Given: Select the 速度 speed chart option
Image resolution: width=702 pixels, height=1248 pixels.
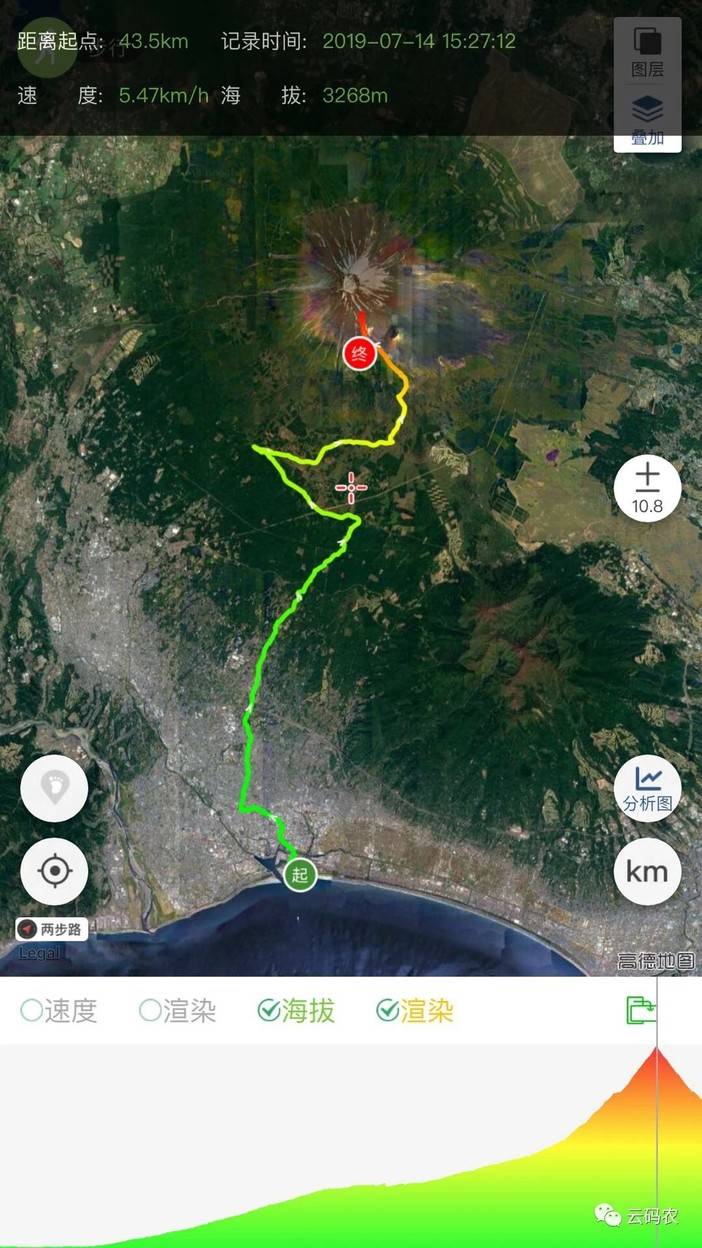Looking at the screenshot, I should [x=59, y=1011].
